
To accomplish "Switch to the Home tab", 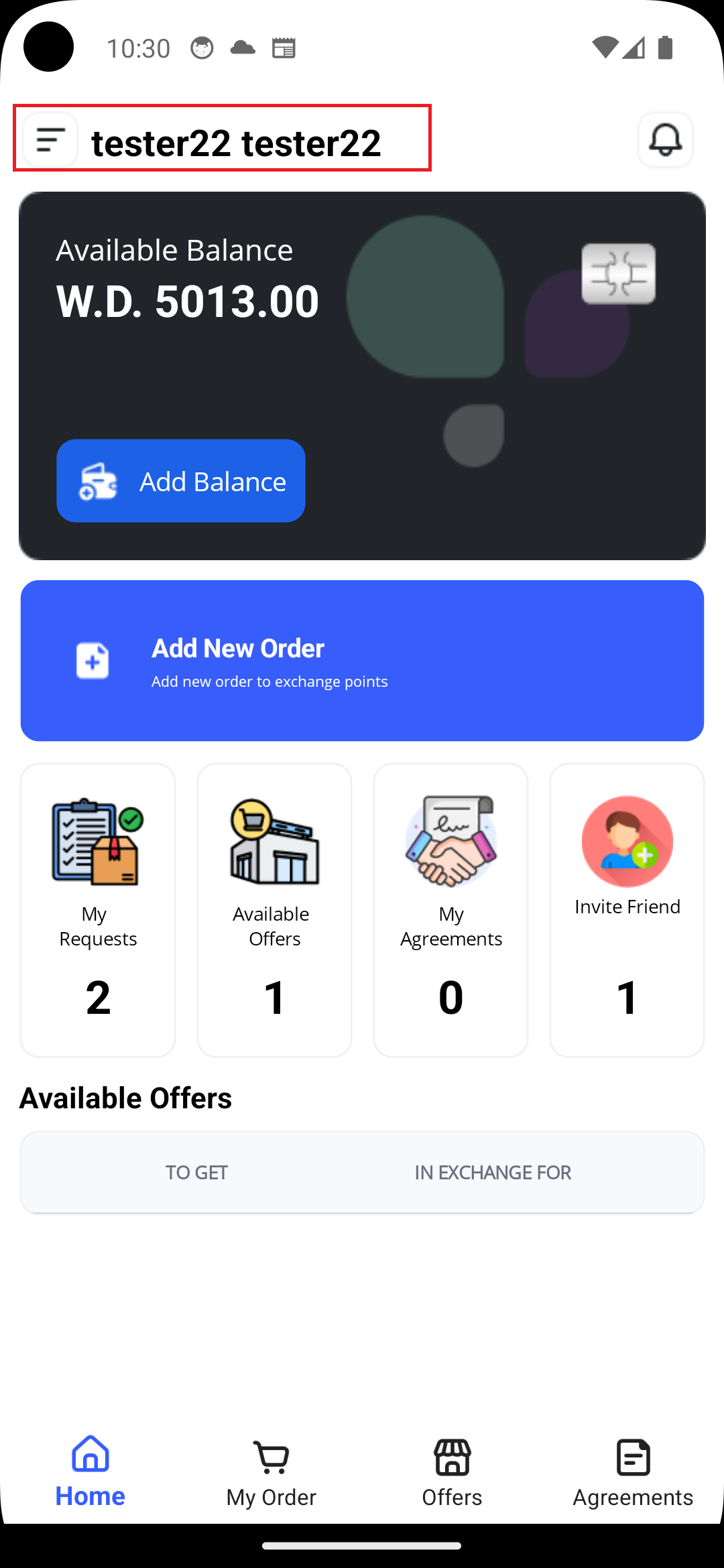I will [x=90, y=1472].
